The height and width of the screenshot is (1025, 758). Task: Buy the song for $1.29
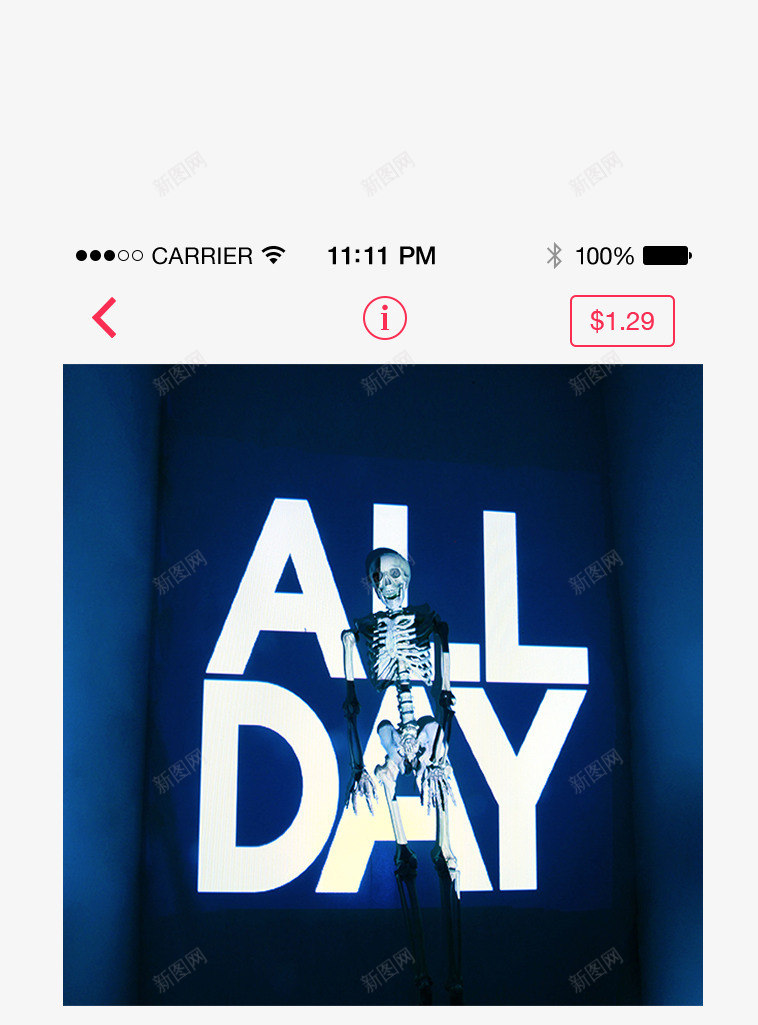click(622, 321)
